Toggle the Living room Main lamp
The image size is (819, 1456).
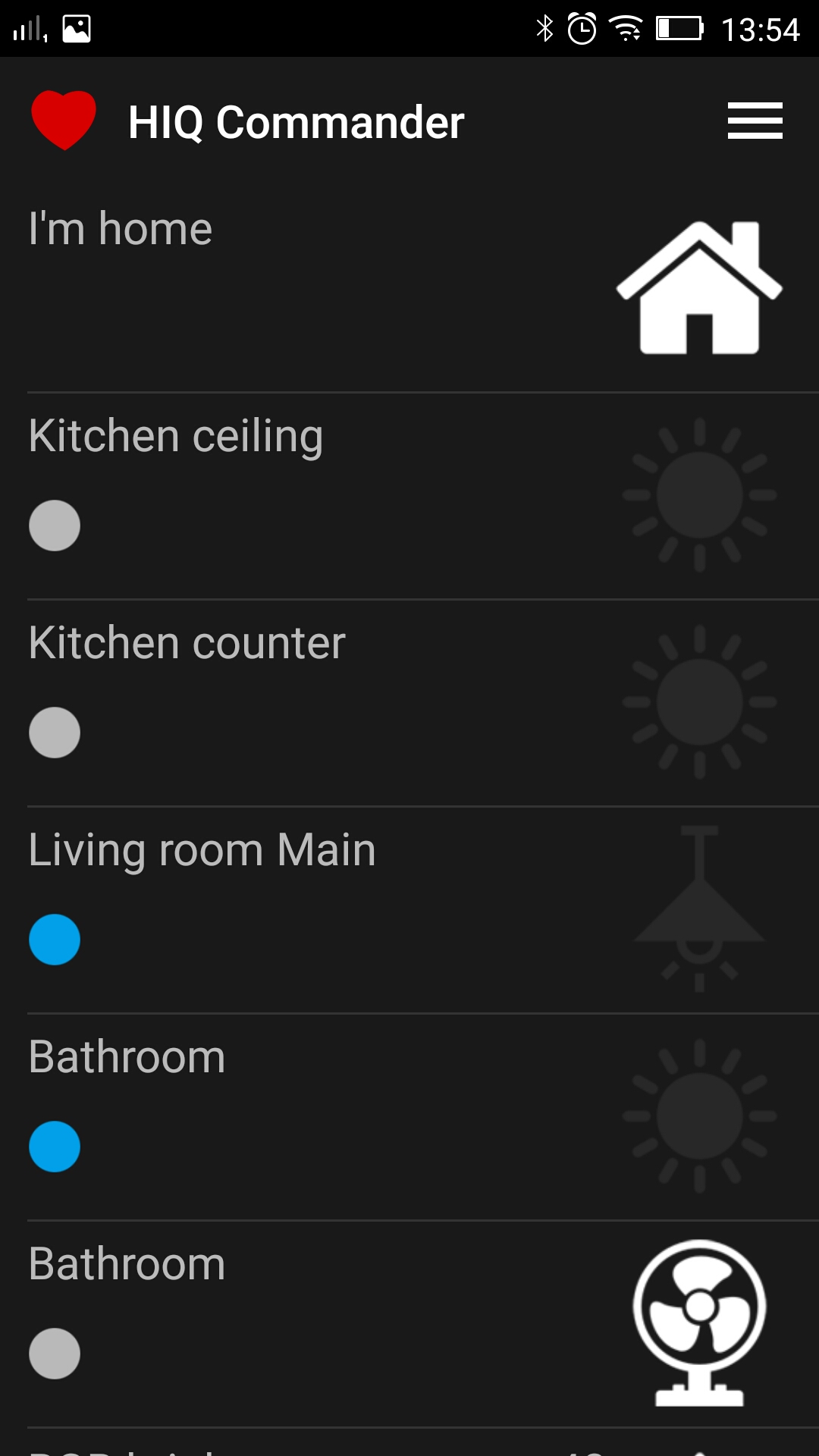[x=699, y=908]
